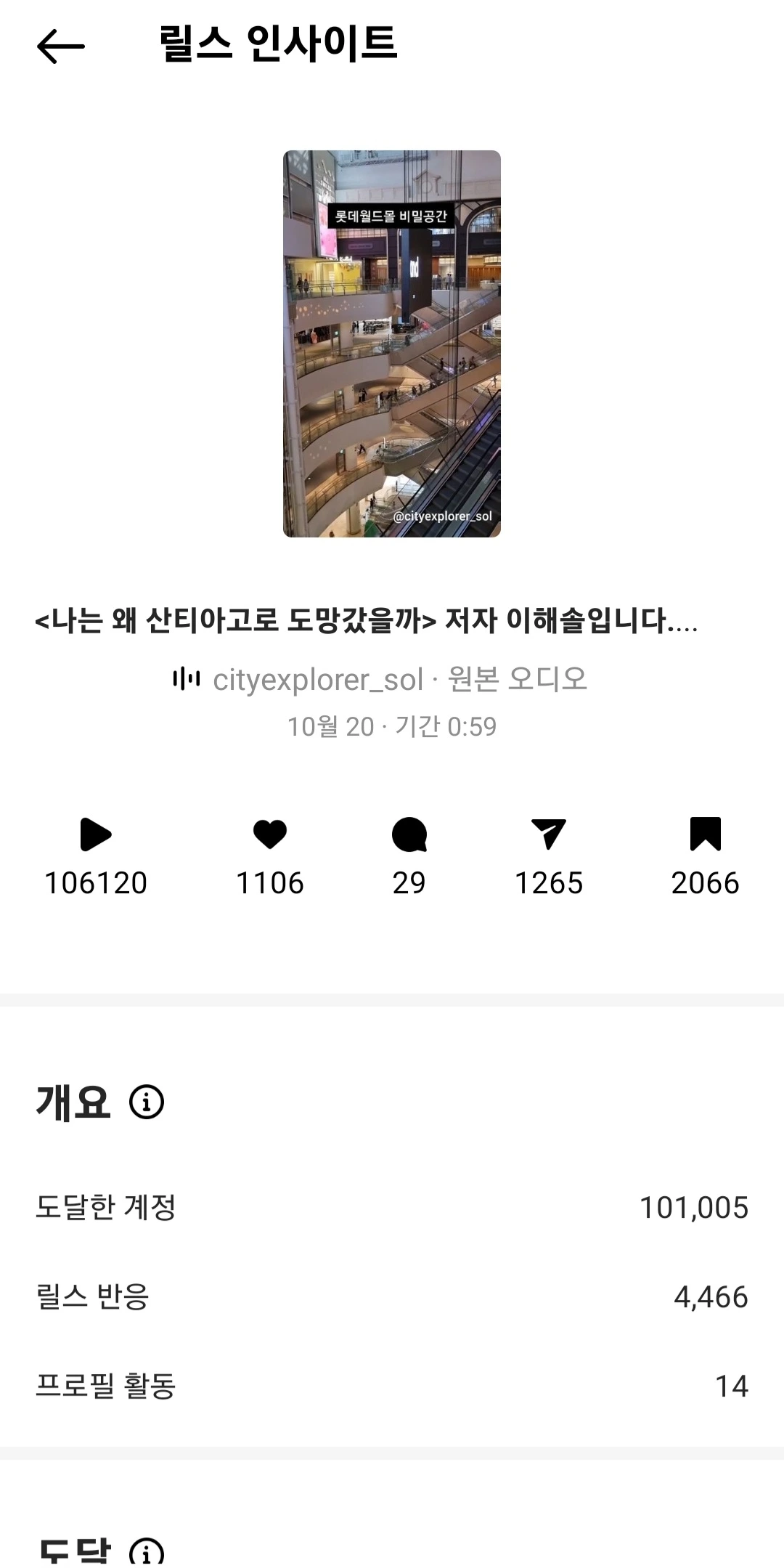Screen dimensions: 784x1568
Task: Open the reel thumbnail preview
Action: (392, 344)
